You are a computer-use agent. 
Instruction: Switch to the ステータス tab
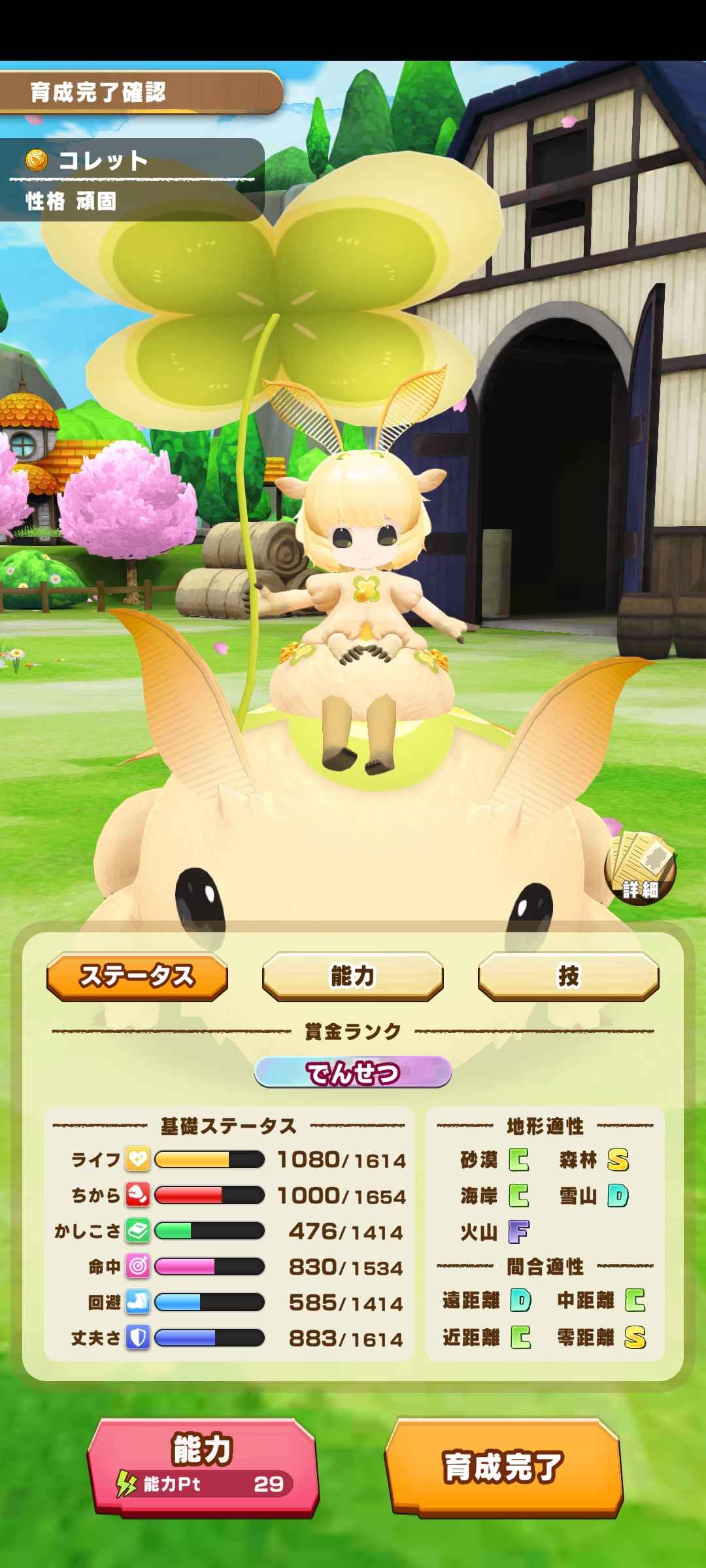137,976
